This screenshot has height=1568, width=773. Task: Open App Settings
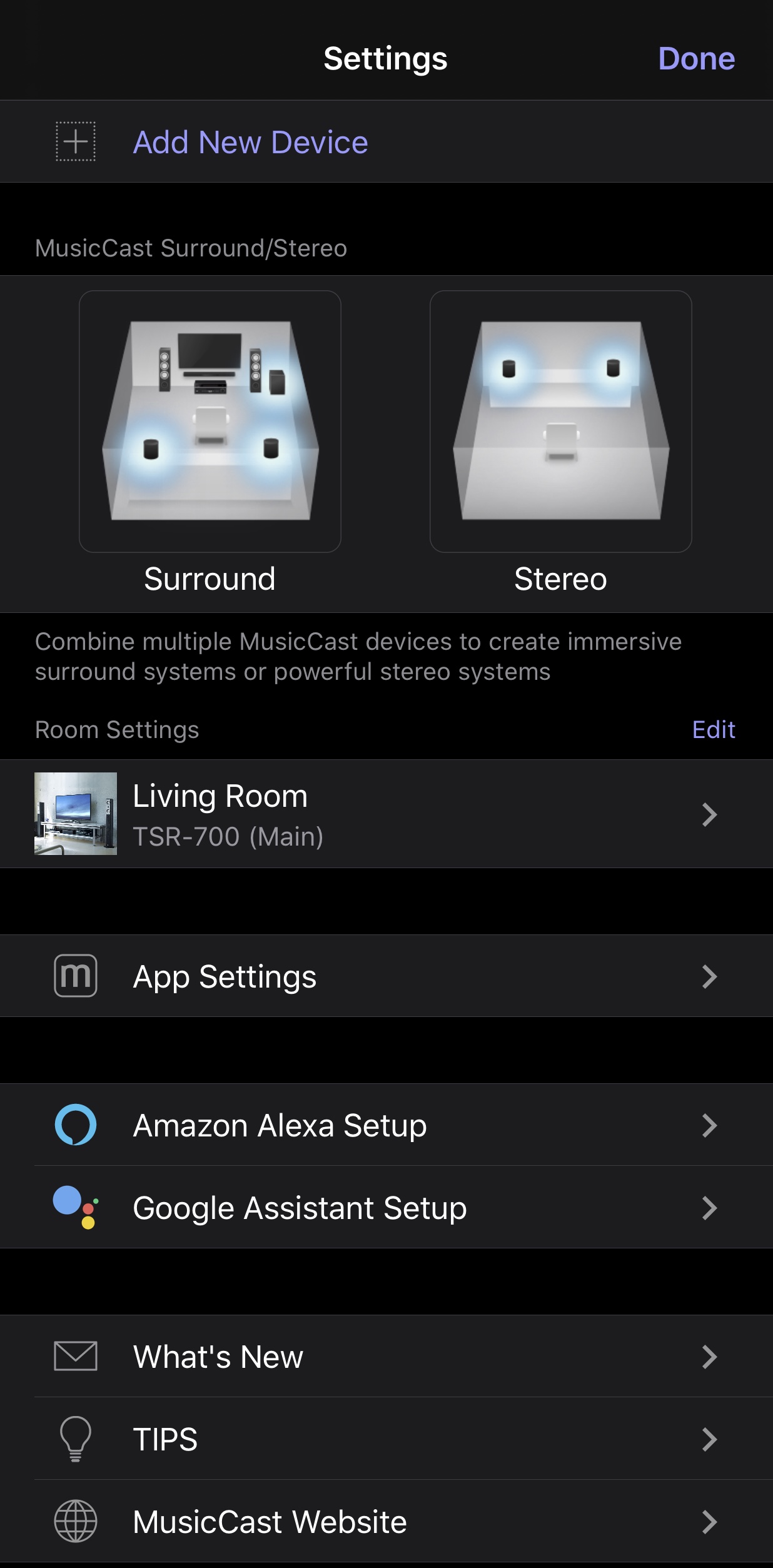pyautogui.click(x=386, y=976)
